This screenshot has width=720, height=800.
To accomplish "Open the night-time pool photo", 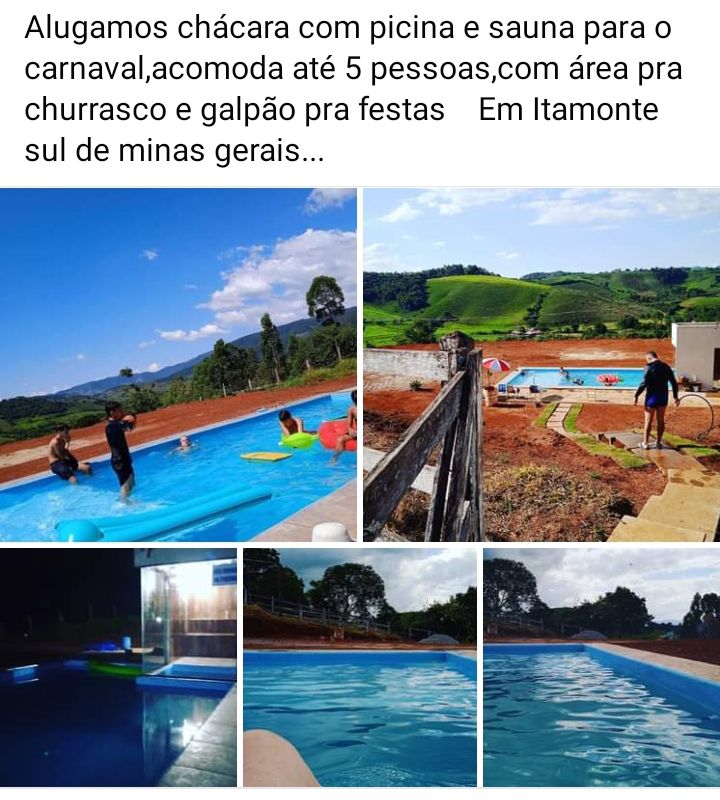I will pyautogui.click(x=118, y=667).
